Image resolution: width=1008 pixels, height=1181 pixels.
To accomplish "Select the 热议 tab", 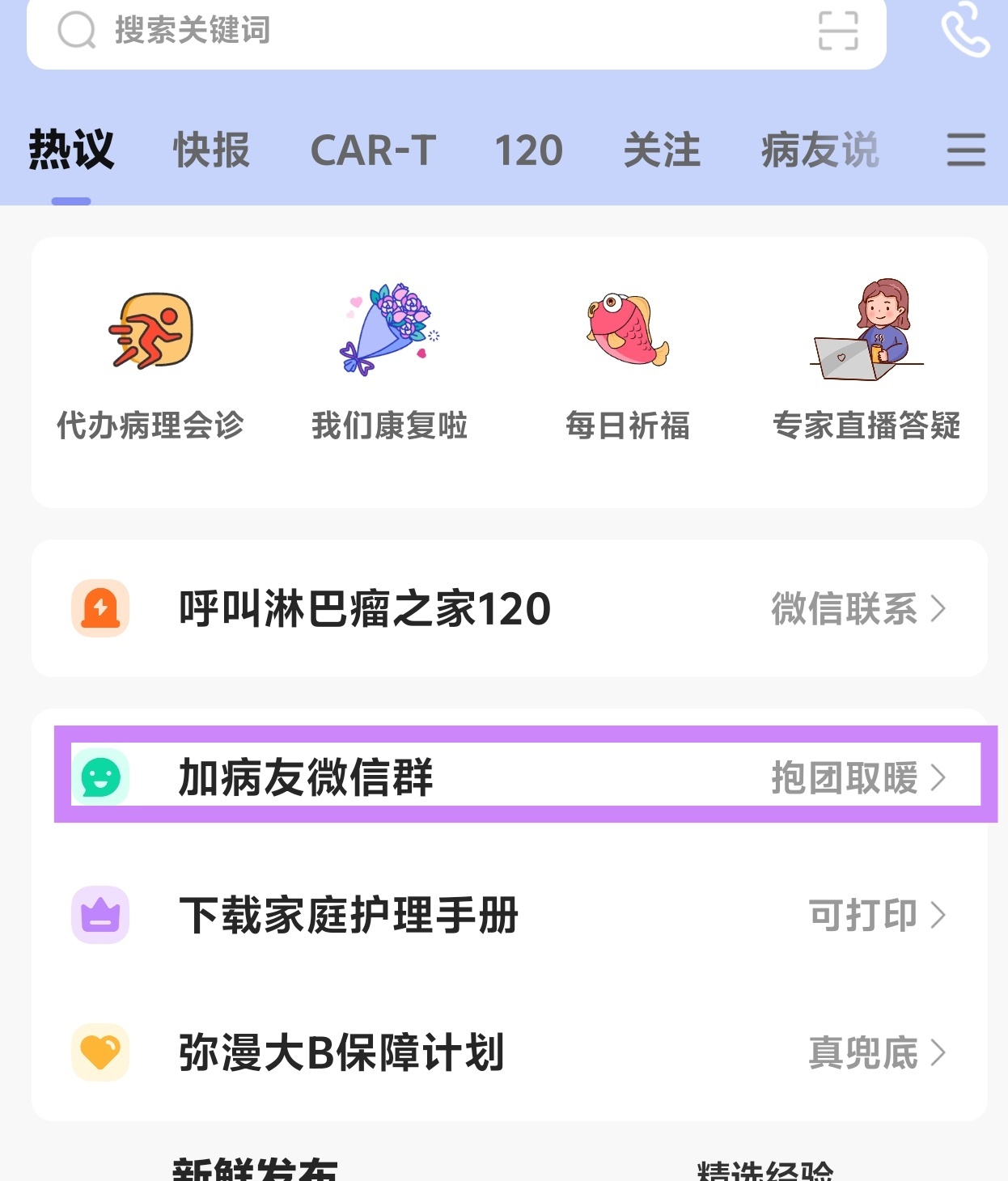I will click(71, 150).
